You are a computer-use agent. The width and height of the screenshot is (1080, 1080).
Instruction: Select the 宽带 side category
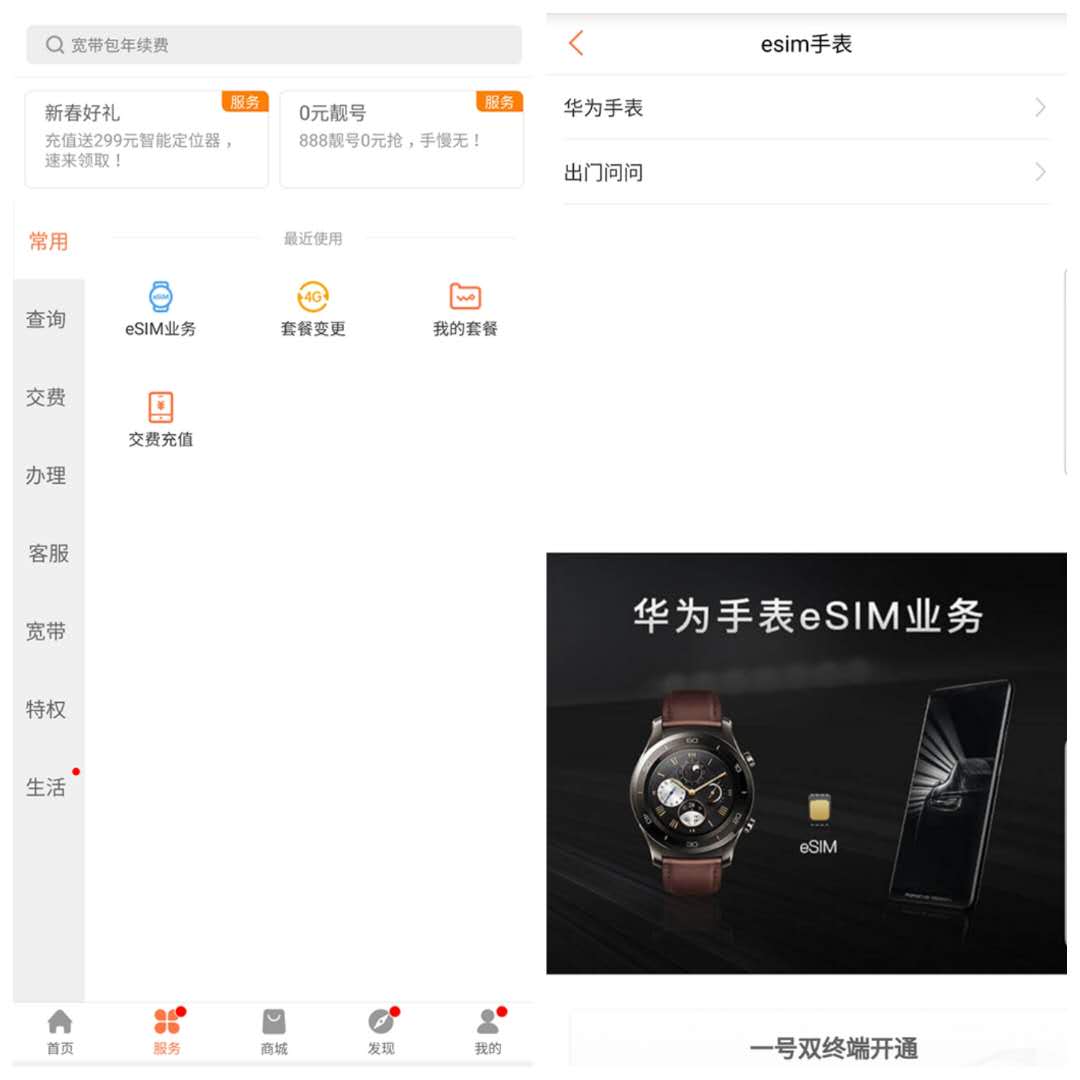click(x=46, y=632)
